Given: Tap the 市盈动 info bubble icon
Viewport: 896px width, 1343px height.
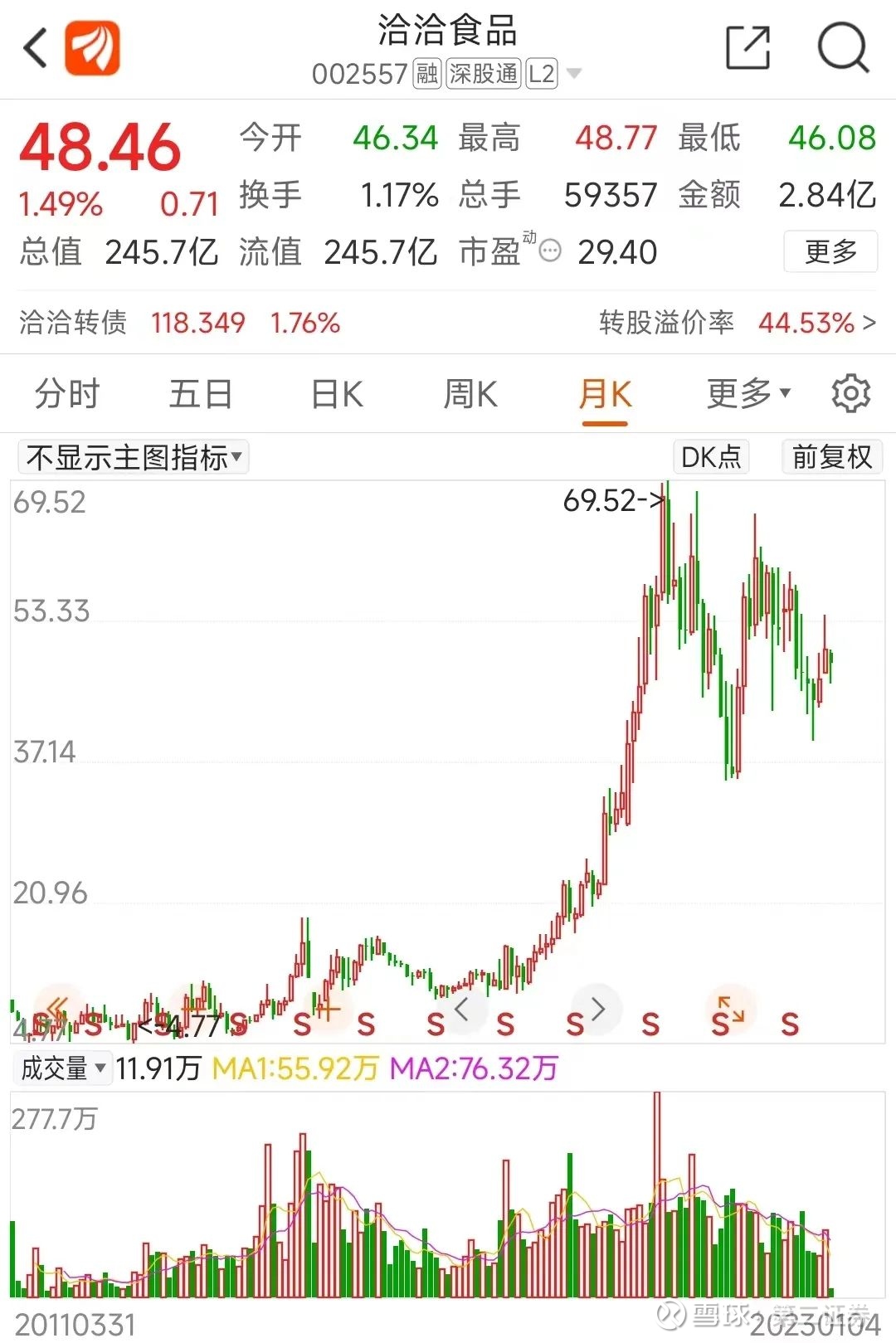Looking at the screenshot, I should coord(549,250).
